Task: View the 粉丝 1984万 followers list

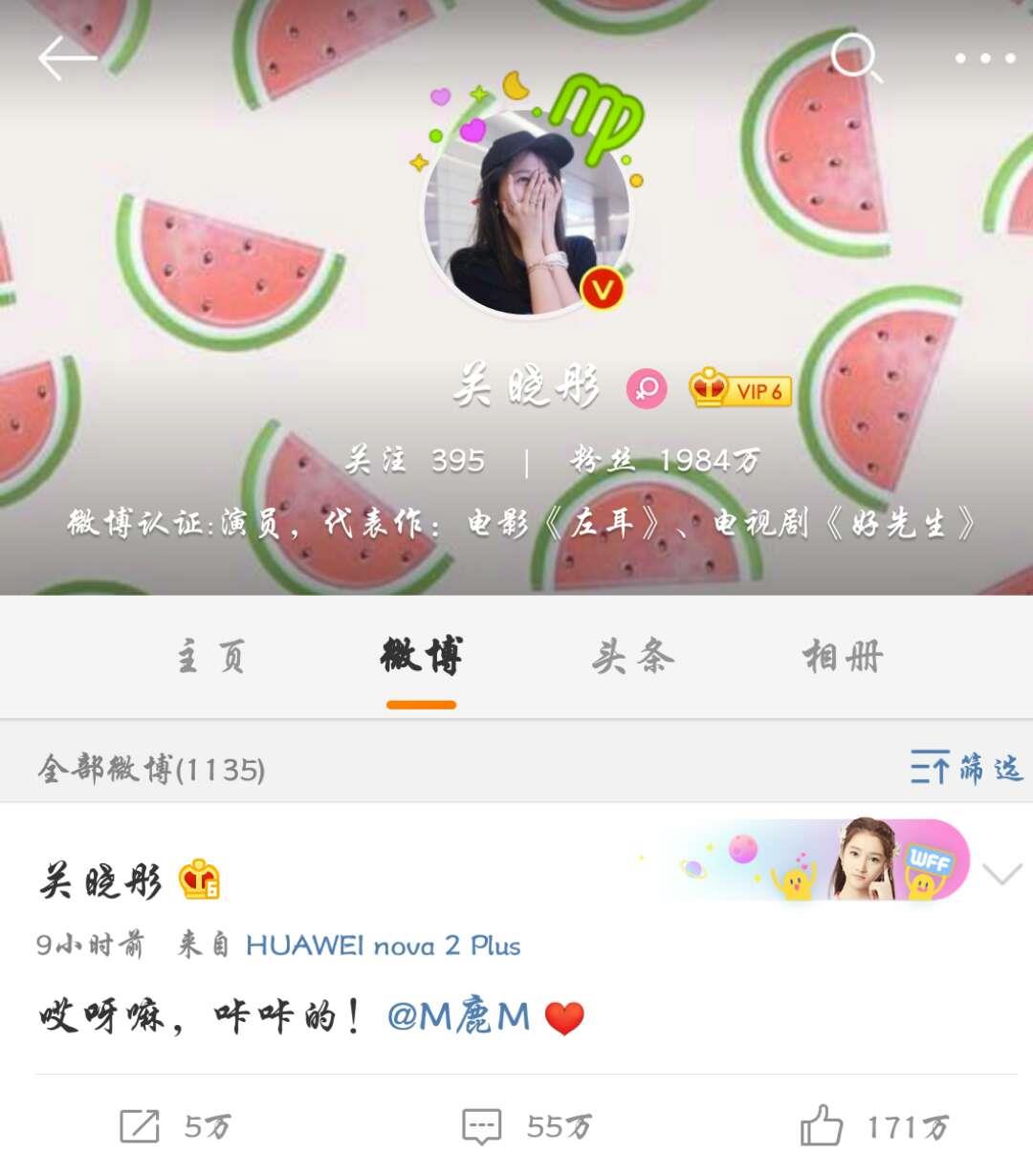Action: pyautogui.click(x=665, y=461)
